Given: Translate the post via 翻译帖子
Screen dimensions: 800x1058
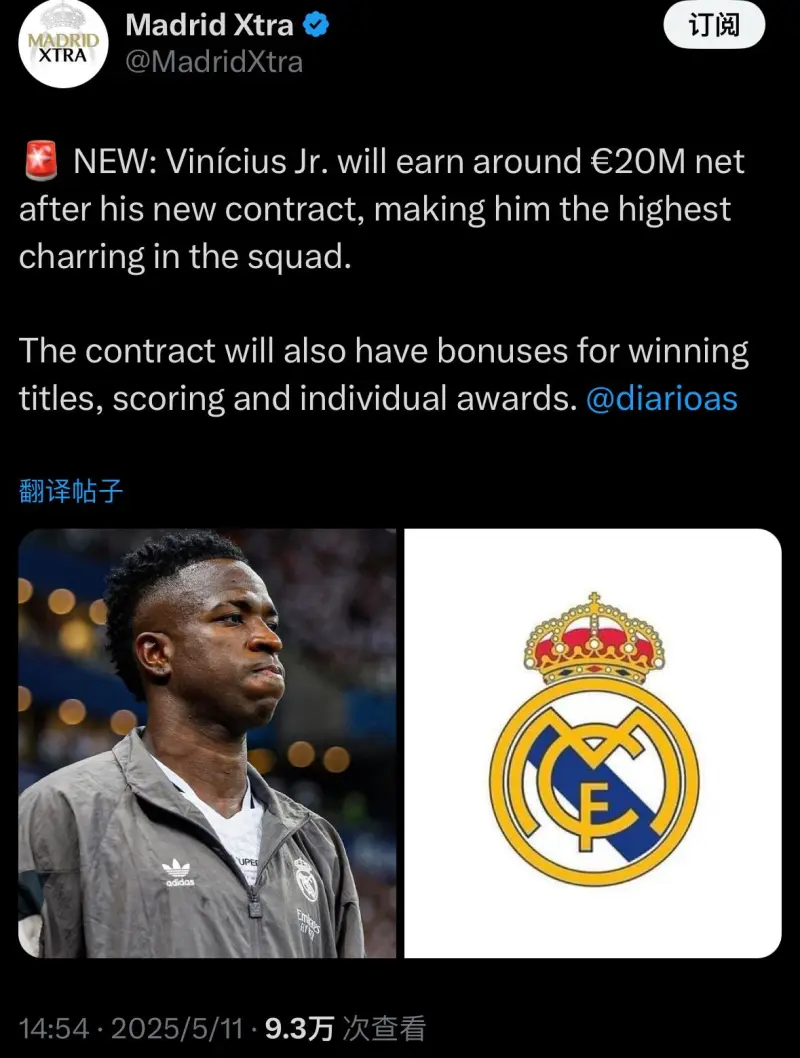Looking at the screenshot, I should pos(71,490).
